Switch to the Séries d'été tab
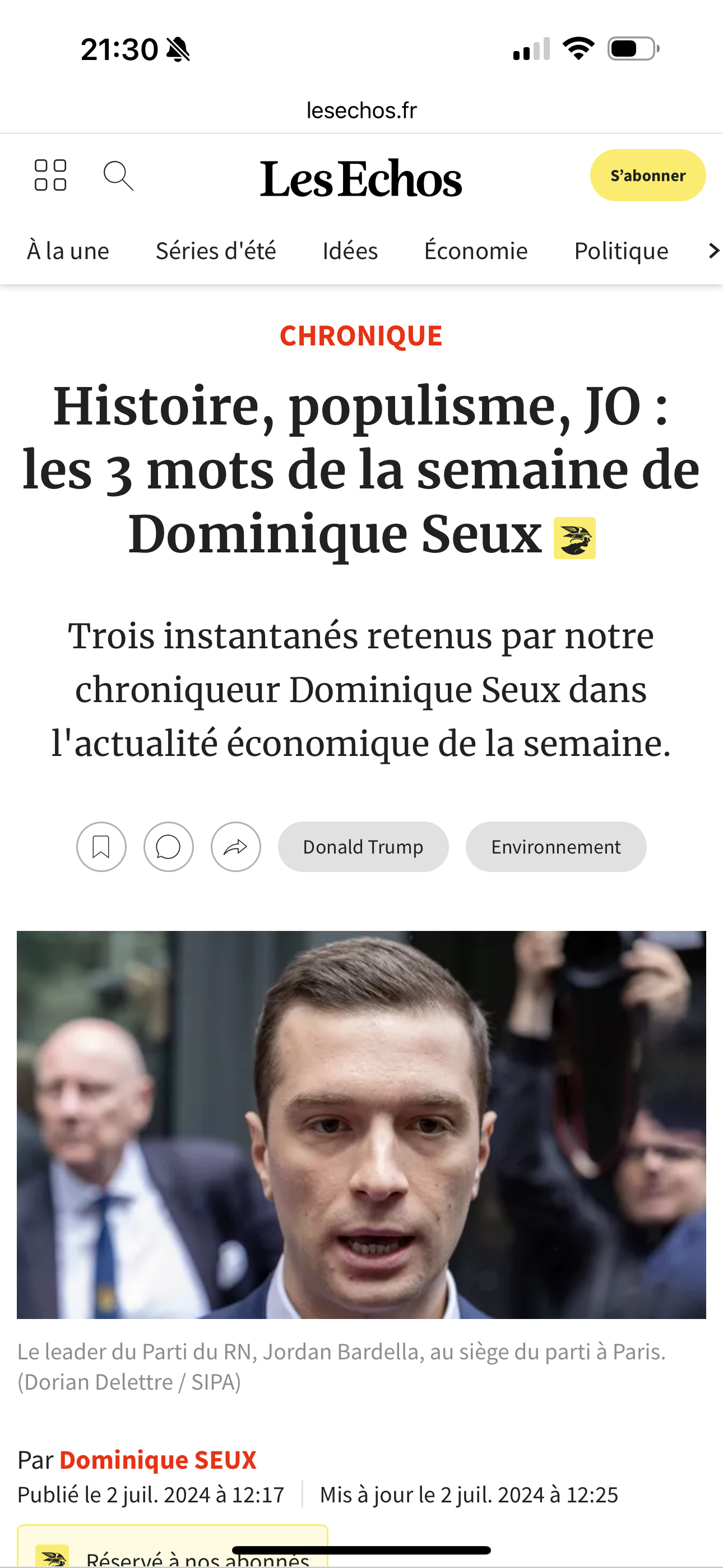The height and width of the screenshot is (1568, 723). click(216, 251)
